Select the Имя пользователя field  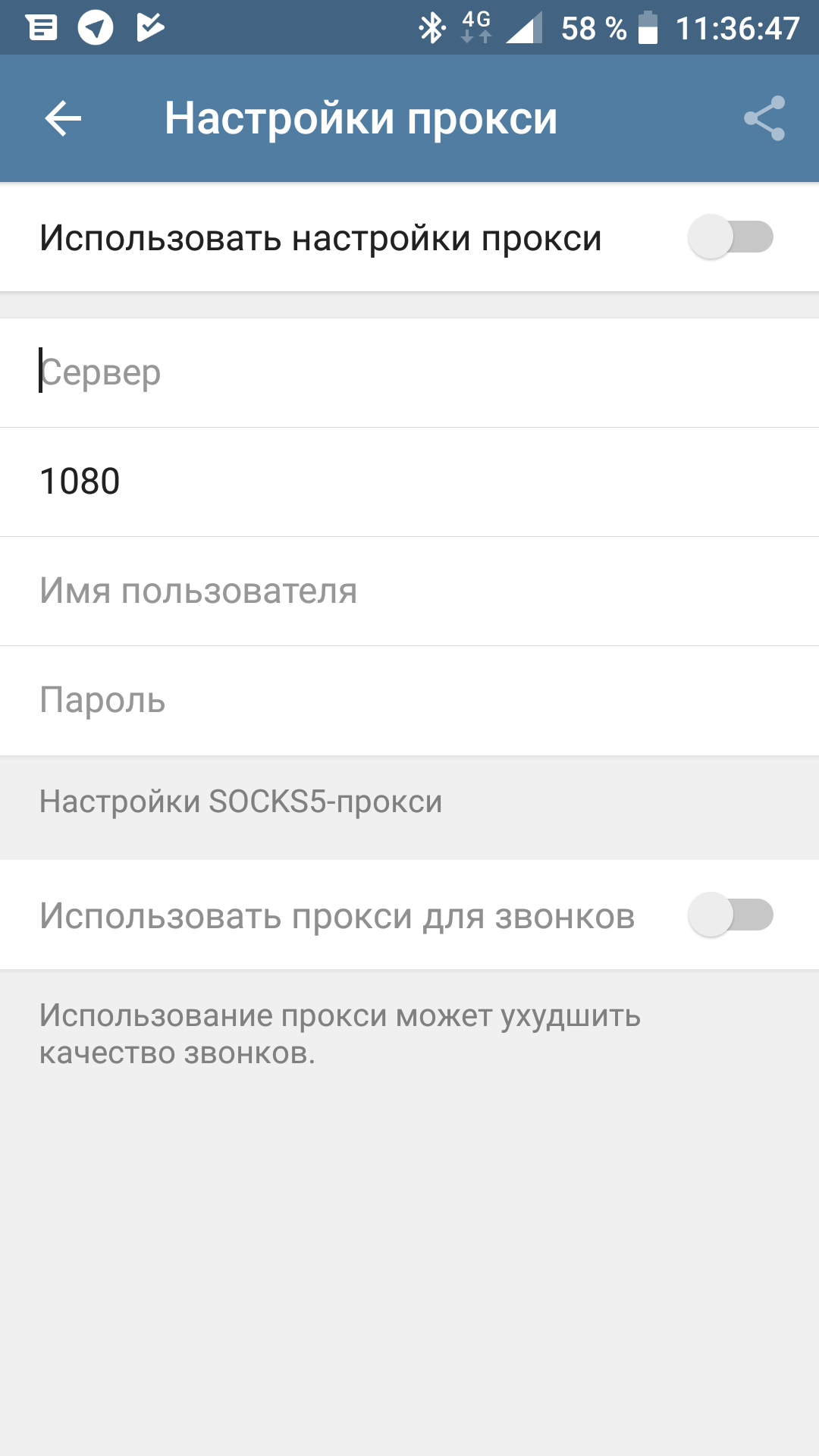[x=409, y=591]
